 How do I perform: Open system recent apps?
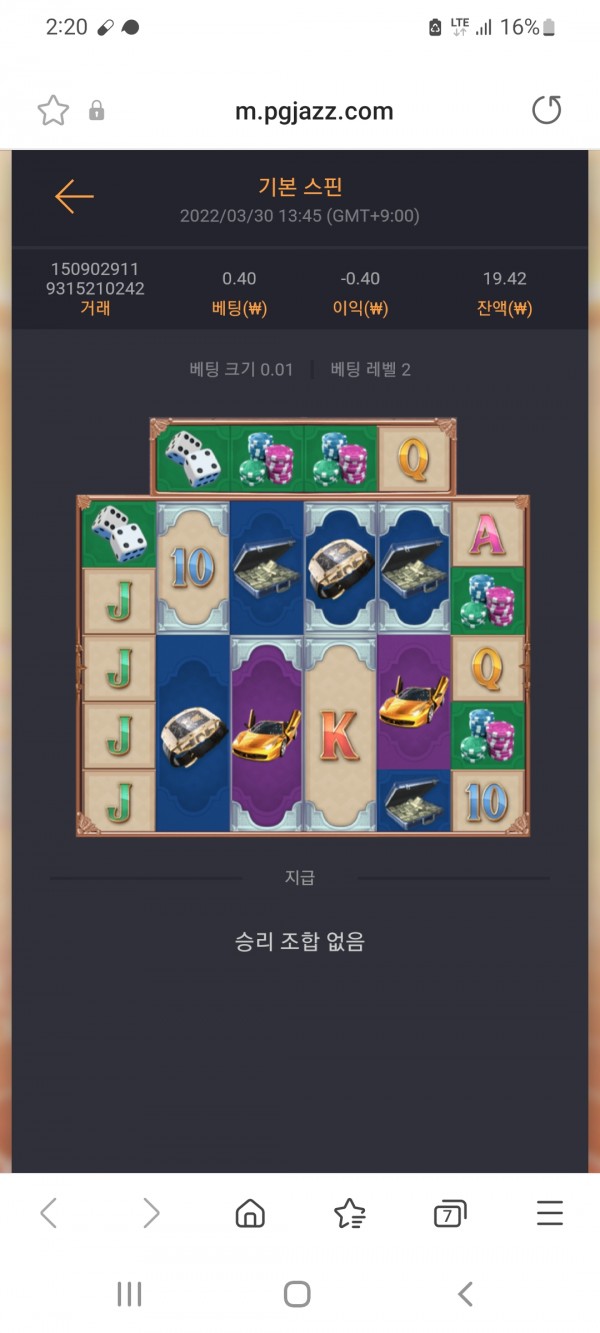tap(129, 1294)
